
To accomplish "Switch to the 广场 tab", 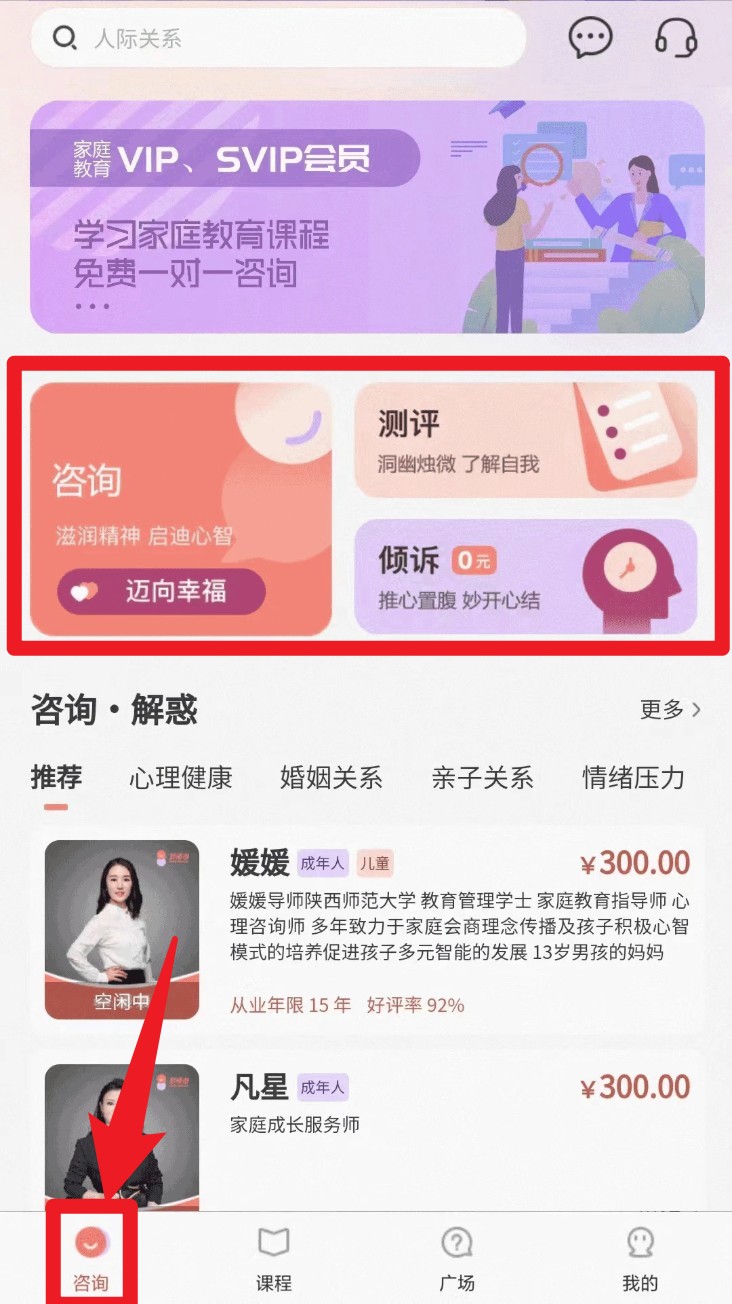I will (x=457, y=1260).
